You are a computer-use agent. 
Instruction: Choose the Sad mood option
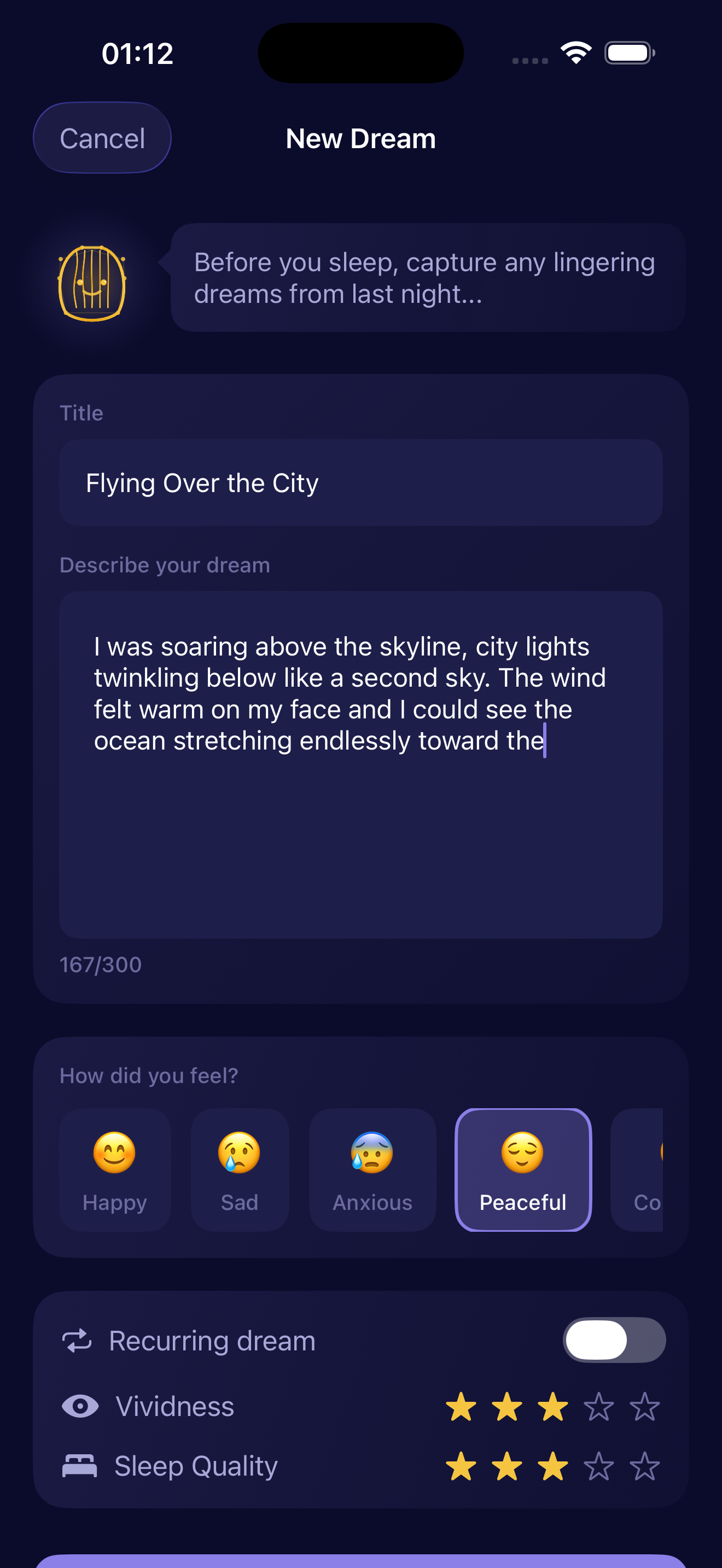[240, 1169]
